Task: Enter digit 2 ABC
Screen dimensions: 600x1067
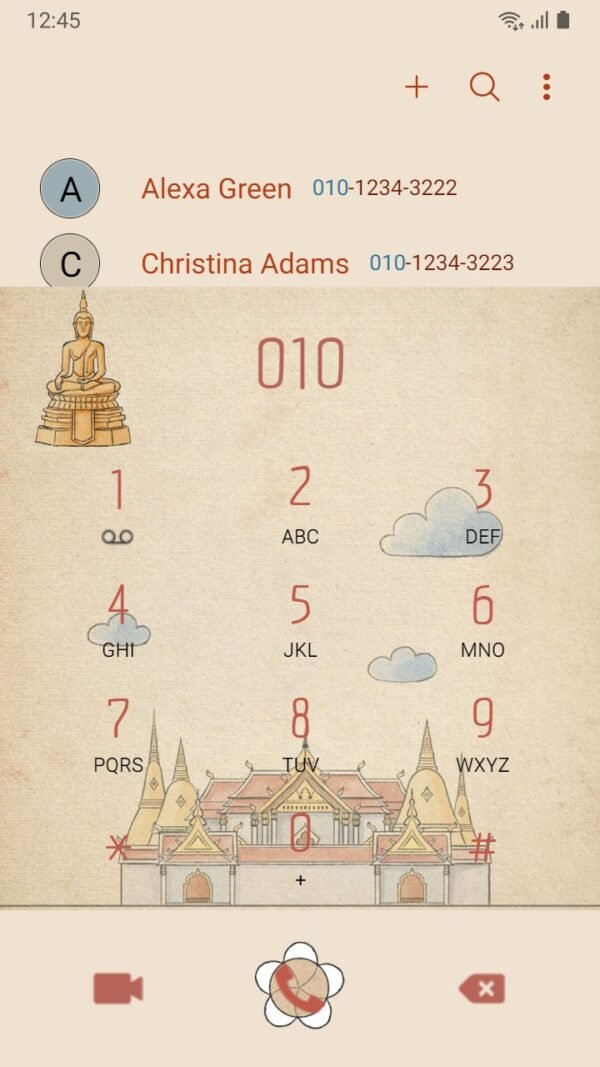Action: 300,505
